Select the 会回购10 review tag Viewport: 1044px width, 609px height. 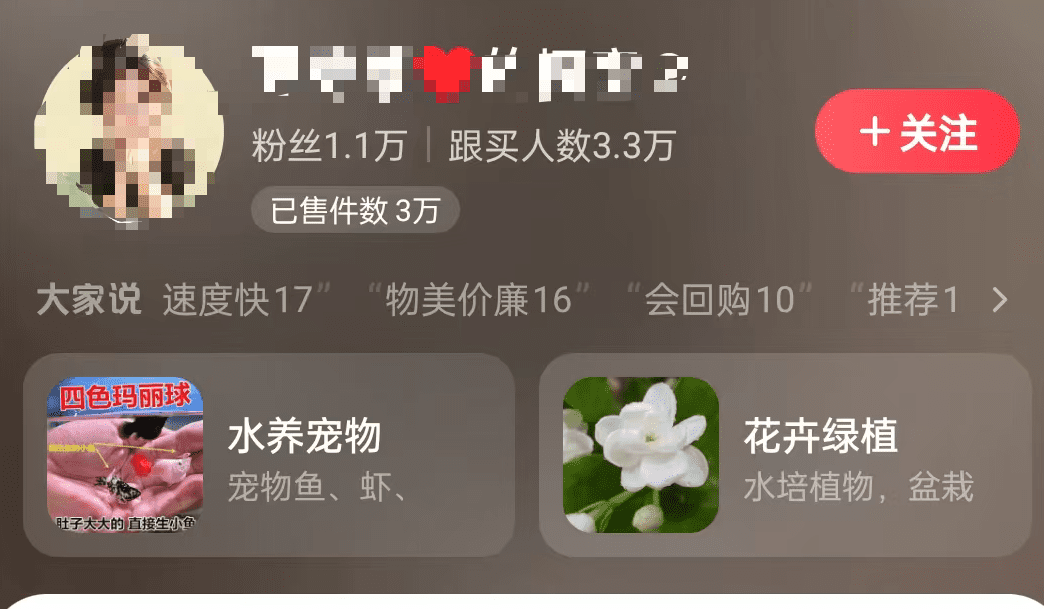pyautogui.click(x=718, y=300)
